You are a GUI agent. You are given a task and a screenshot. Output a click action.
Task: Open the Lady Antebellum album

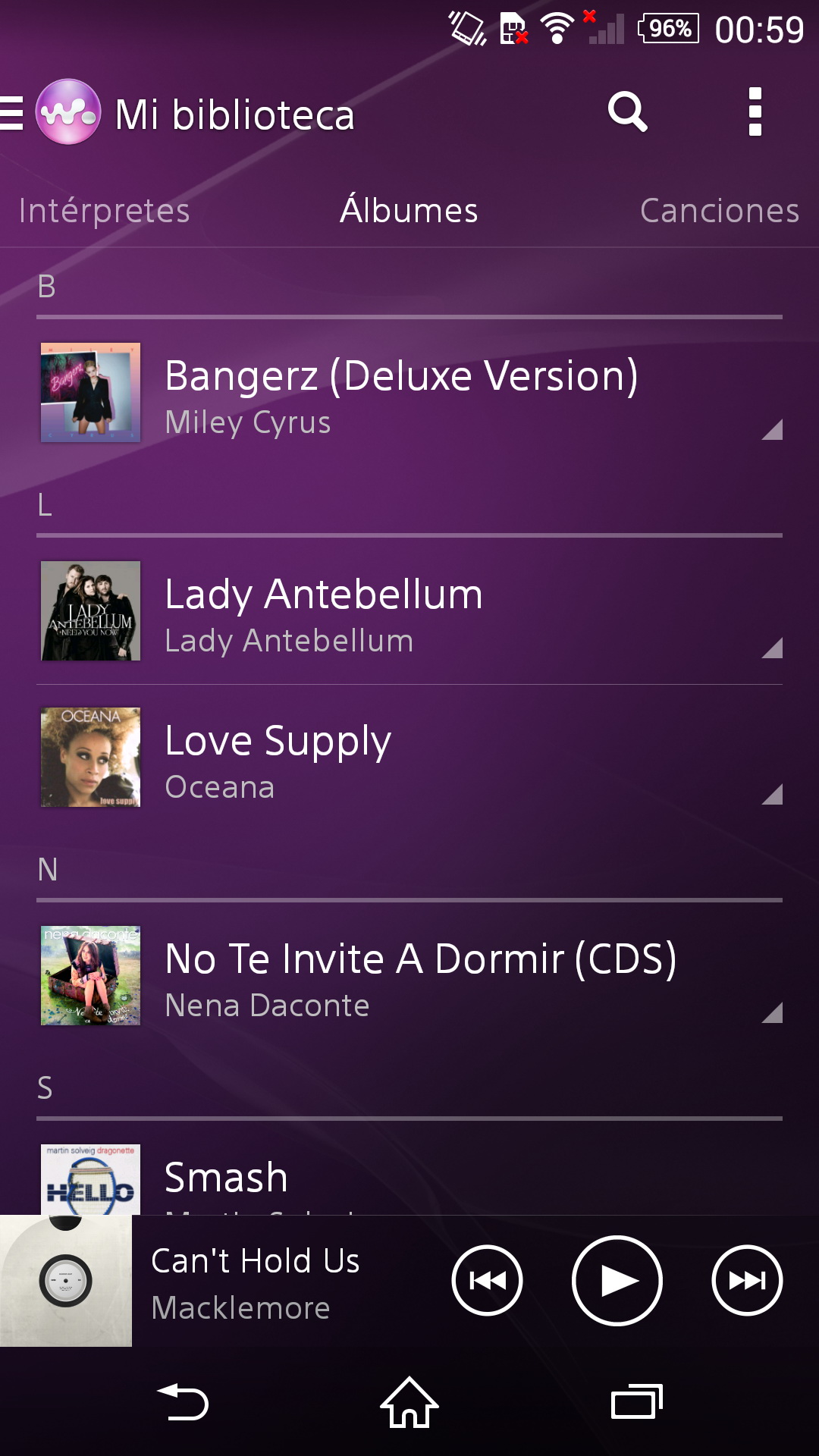pos(324,611)
